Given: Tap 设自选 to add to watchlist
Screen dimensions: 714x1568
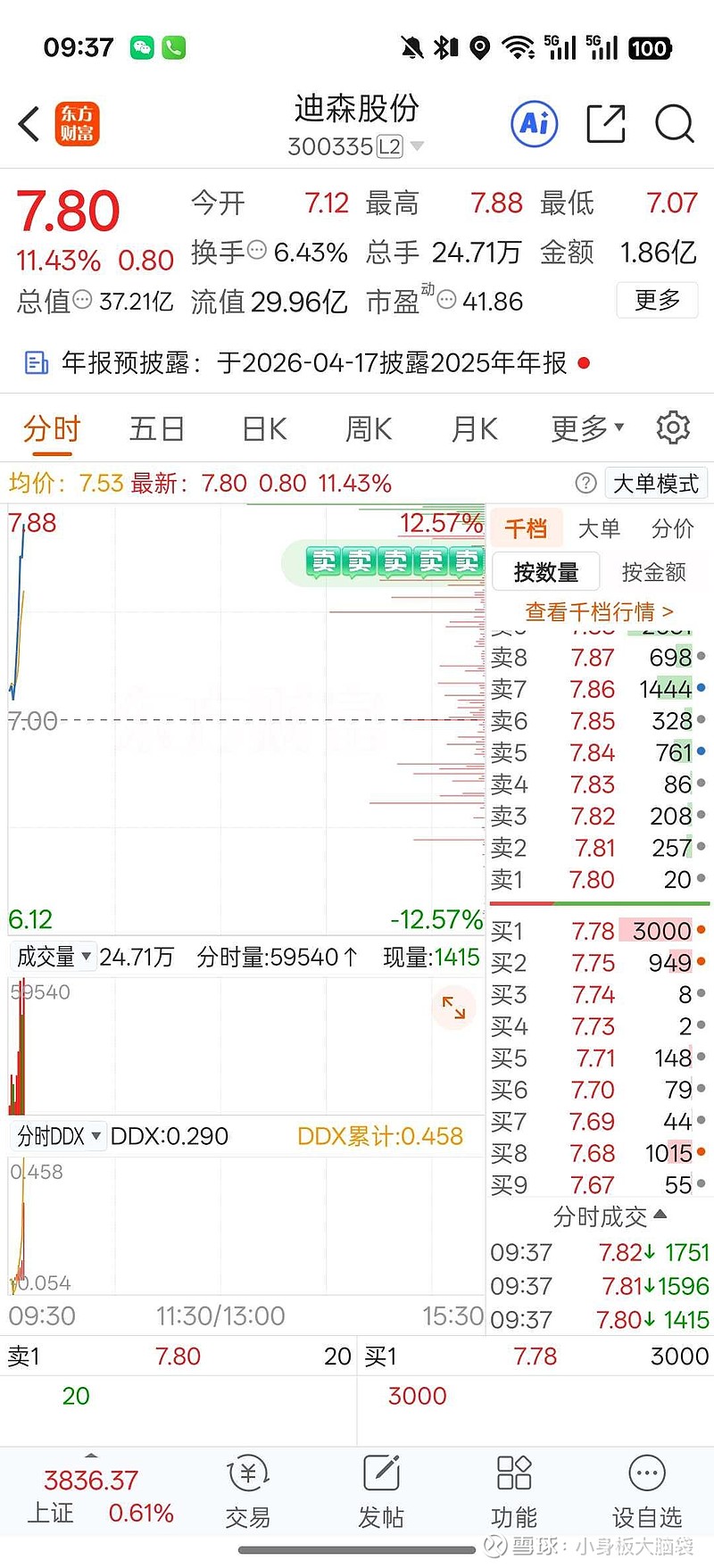Looking at the screenshot, I should coord(646,1492).
